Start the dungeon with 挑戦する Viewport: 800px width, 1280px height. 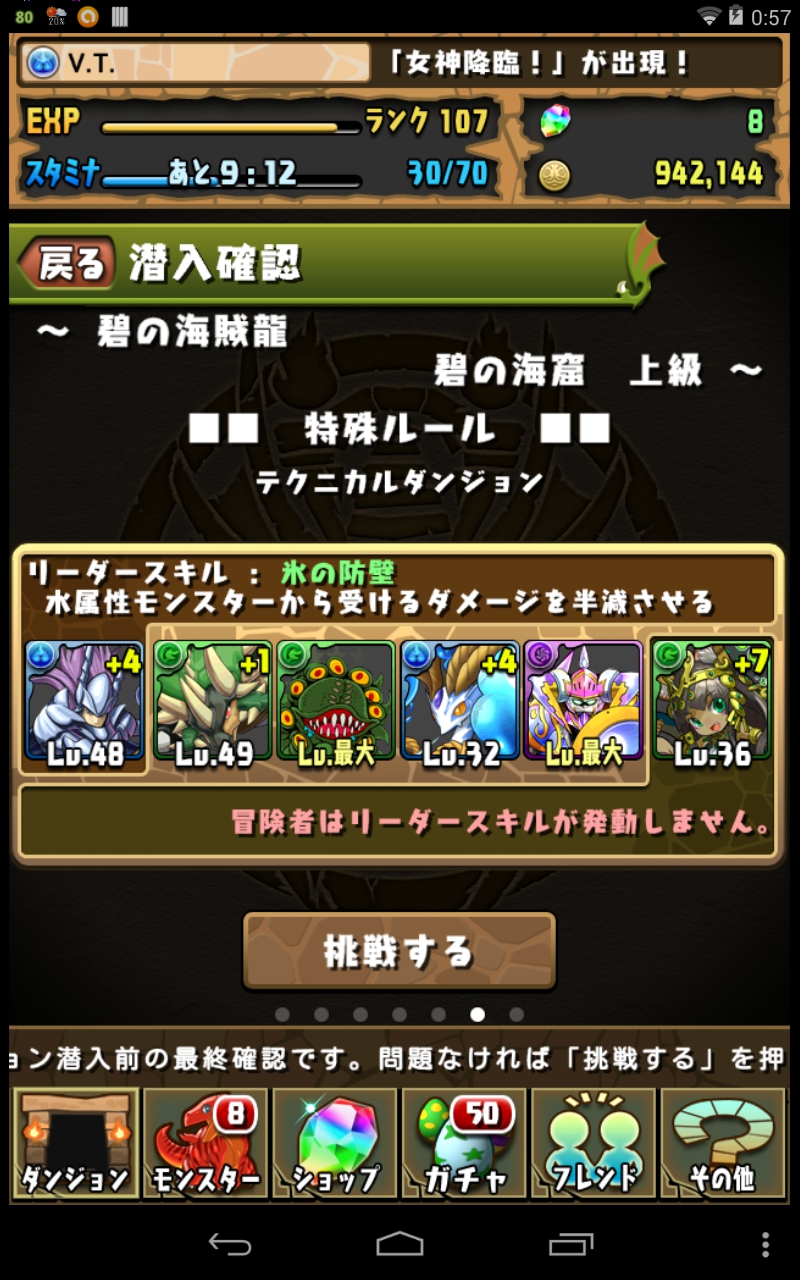coord(399,950)
